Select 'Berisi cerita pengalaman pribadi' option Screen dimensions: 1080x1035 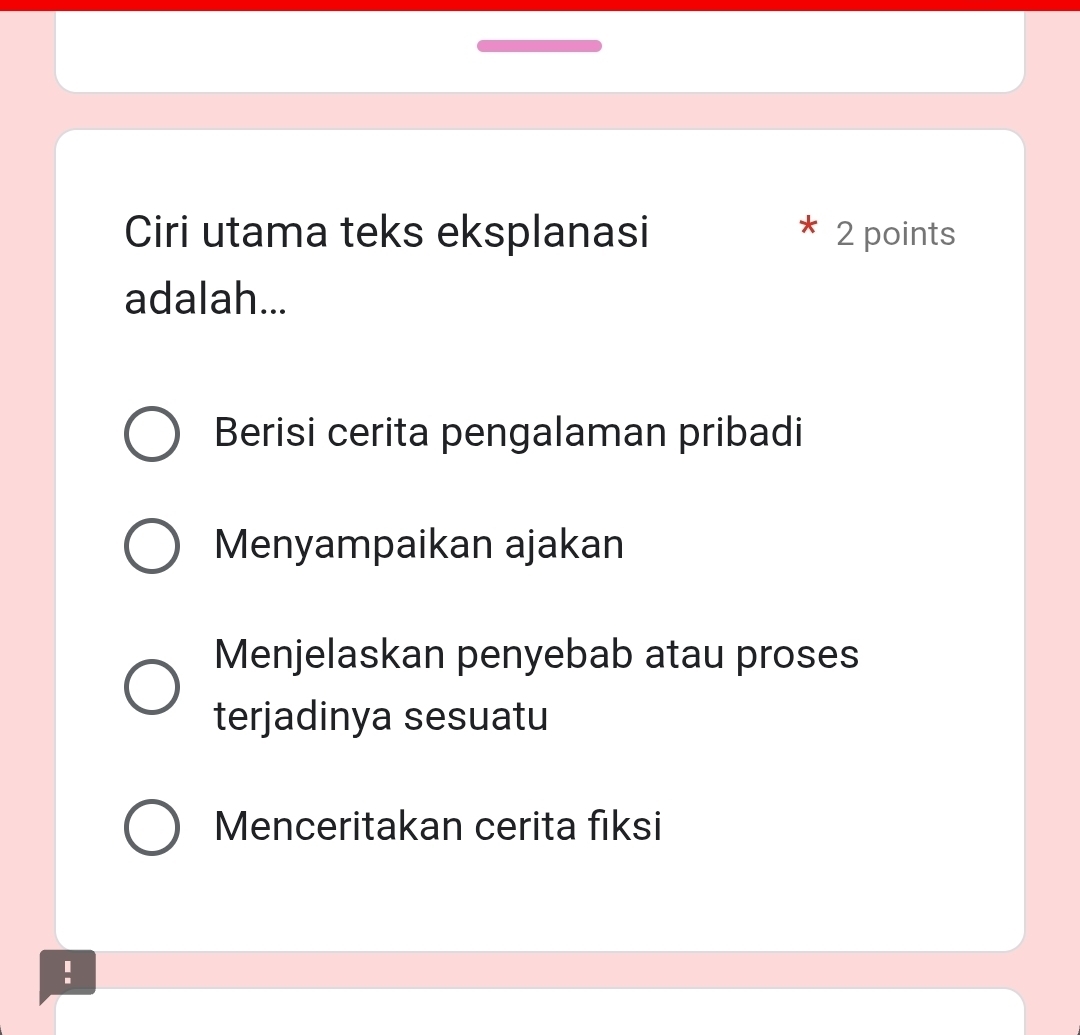click(x=153, y=434)
